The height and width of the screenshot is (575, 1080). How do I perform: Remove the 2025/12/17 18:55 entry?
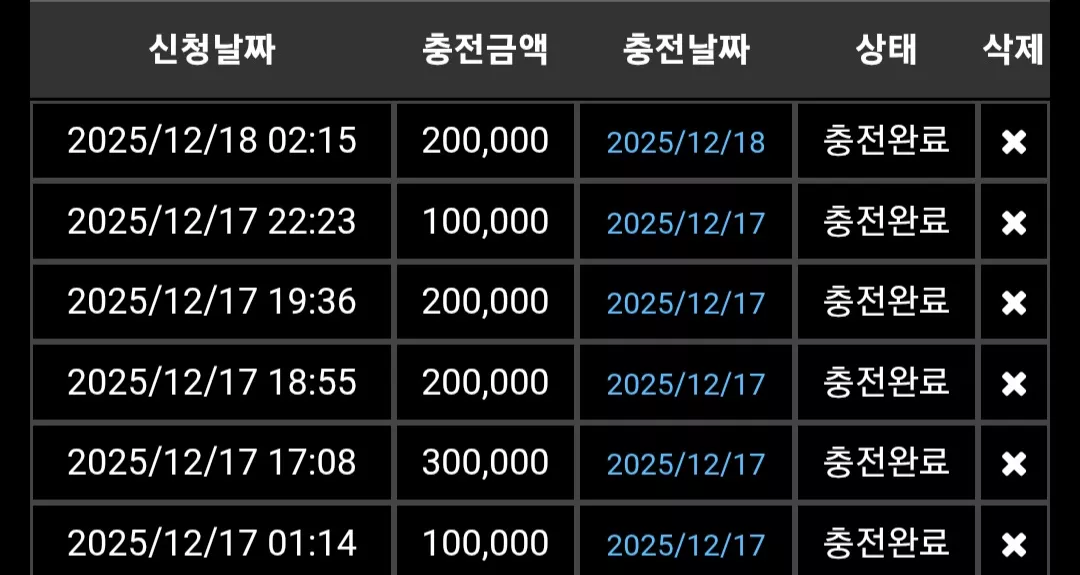pyautogui.click(x=1014, y=383)
